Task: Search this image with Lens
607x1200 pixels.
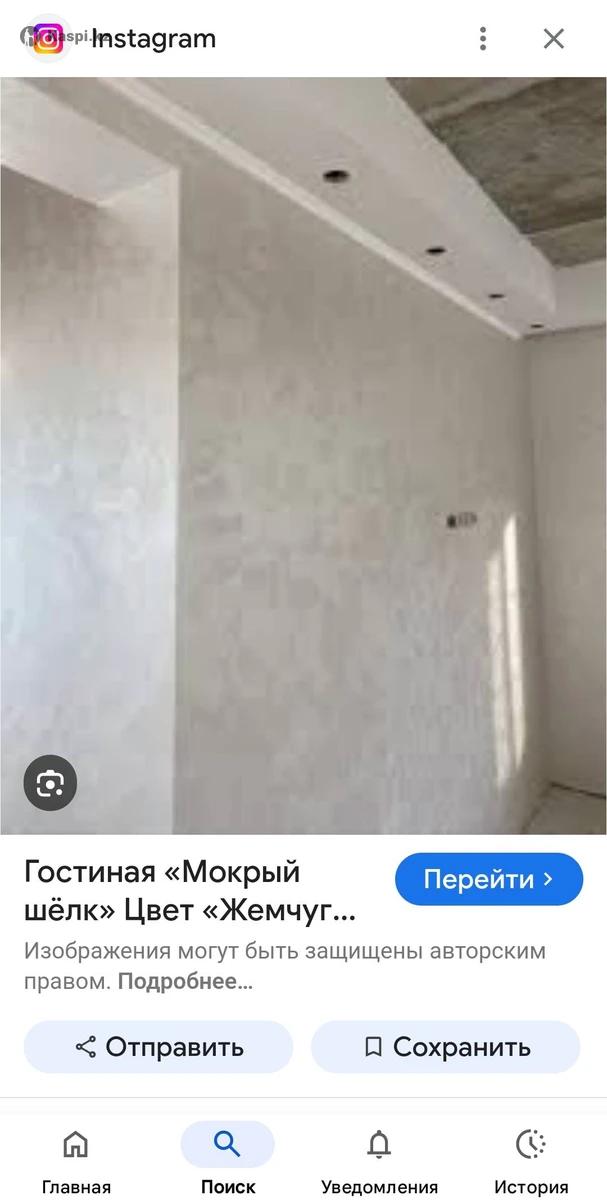Action: click(50, 783)
